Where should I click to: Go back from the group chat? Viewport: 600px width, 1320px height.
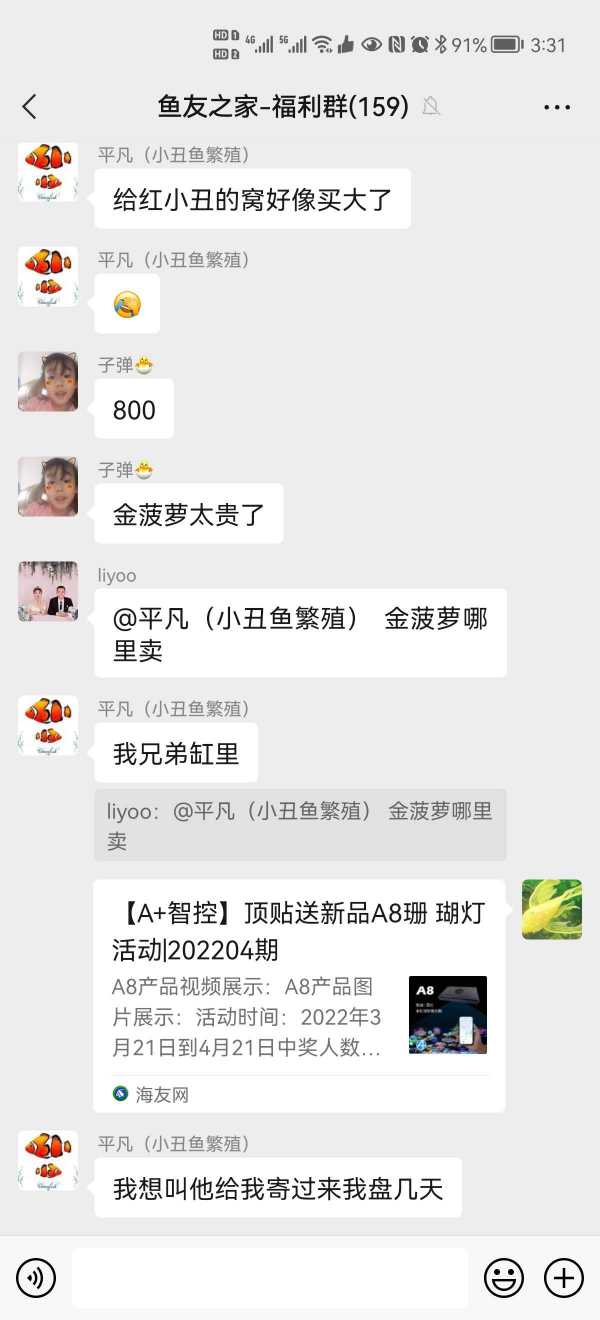(x=30, y=107)
